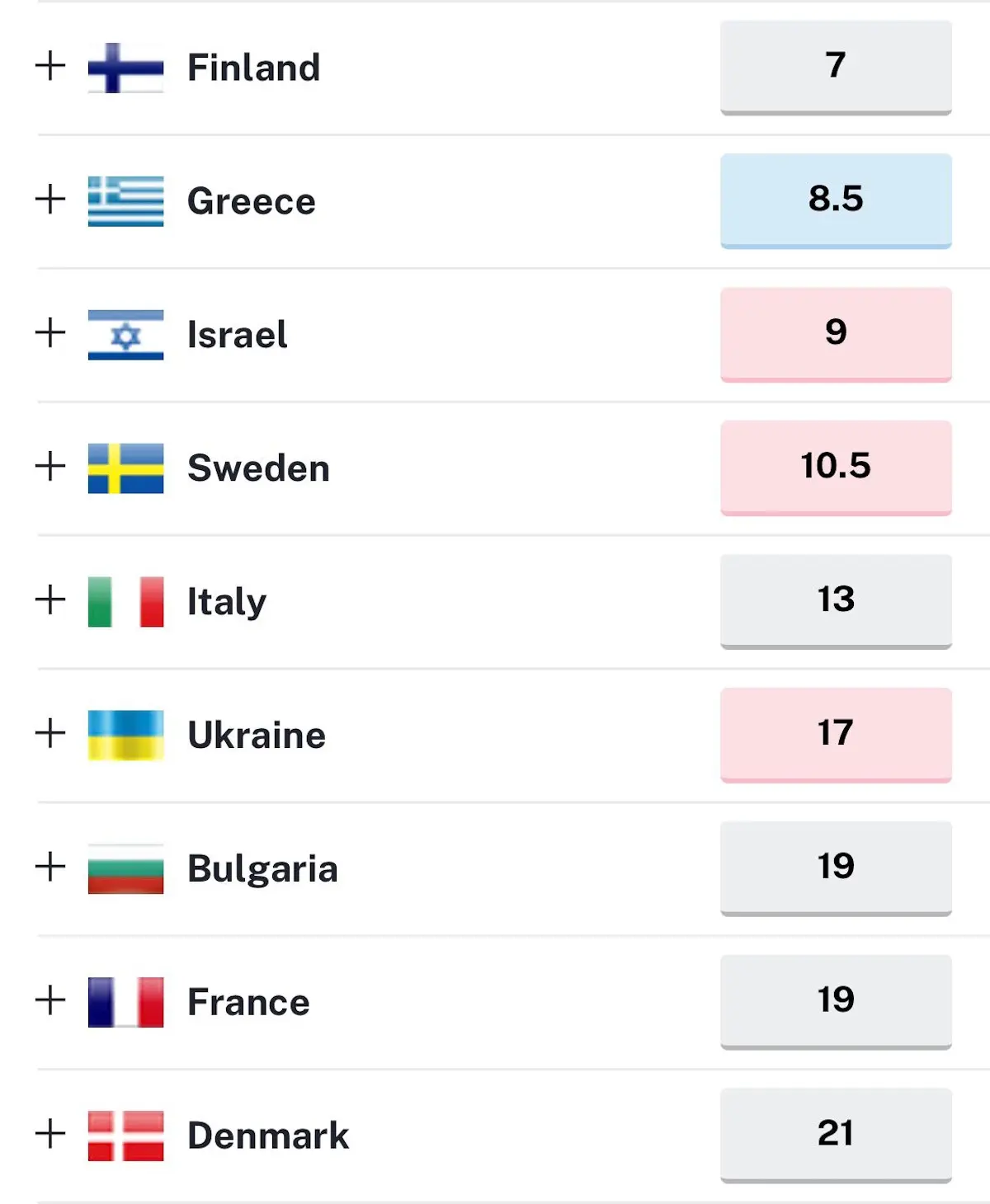Tap Greece odds button 8.5

point(835,200)
